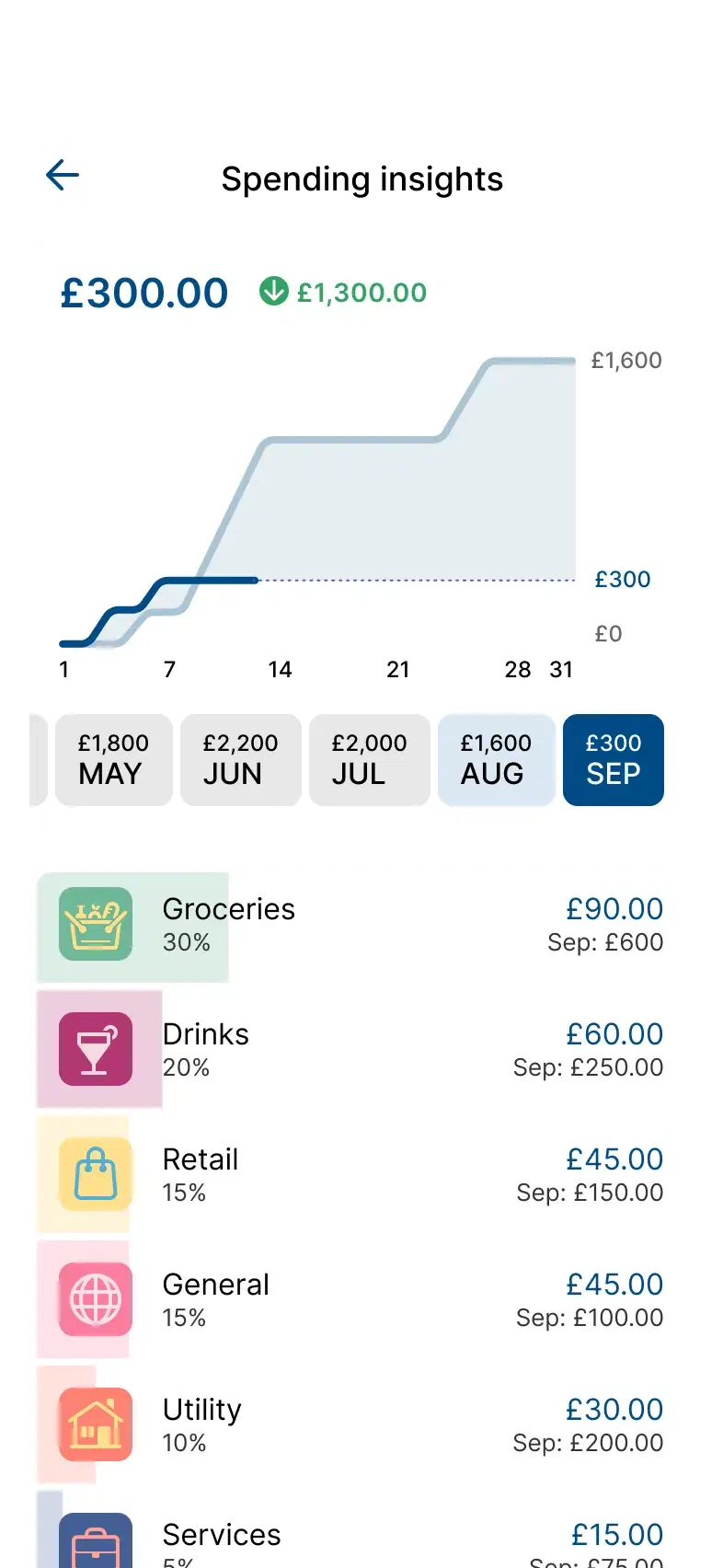
Task: Select the SEP £300 month chip
Action: pyautogui.click(x=613, y=760)
